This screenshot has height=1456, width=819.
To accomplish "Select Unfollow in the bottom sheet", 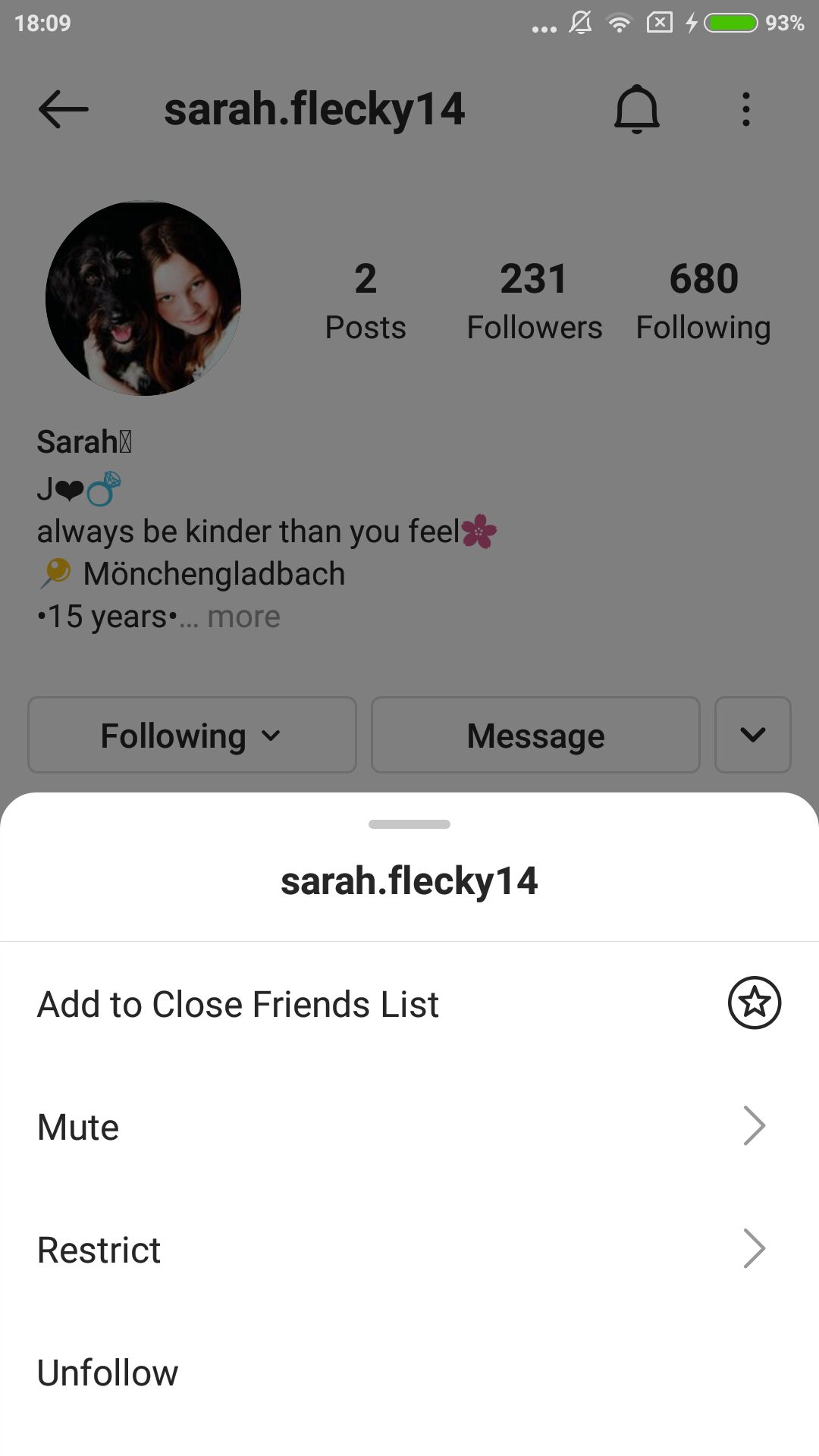I will [409, 1372].
